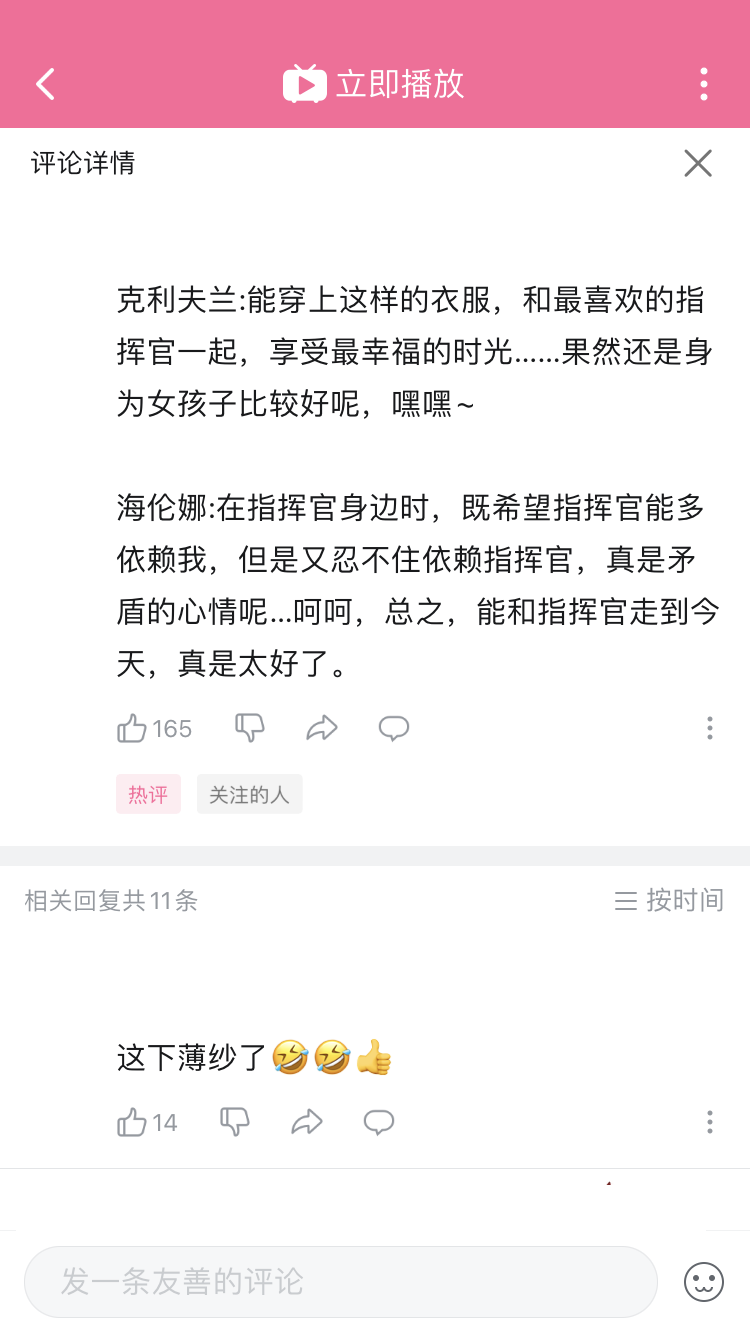This screenshot has width=750, height=1334.
Task: Like the main comment with 165 likes
Action: click(x=133, y=728)
